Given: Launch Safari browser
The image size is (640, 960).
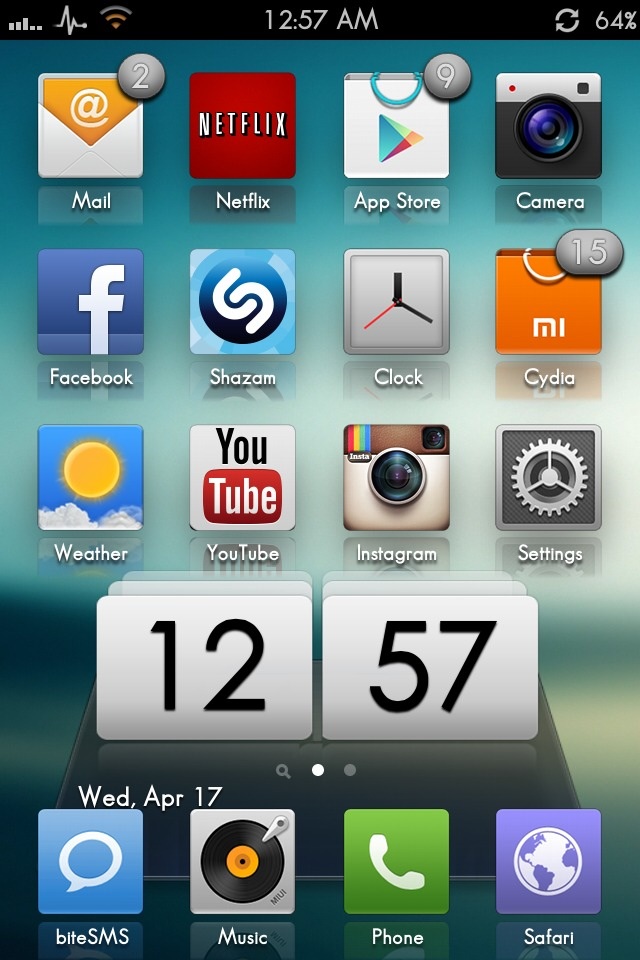Looking at the screenshot, I should [x=548, y=862].
